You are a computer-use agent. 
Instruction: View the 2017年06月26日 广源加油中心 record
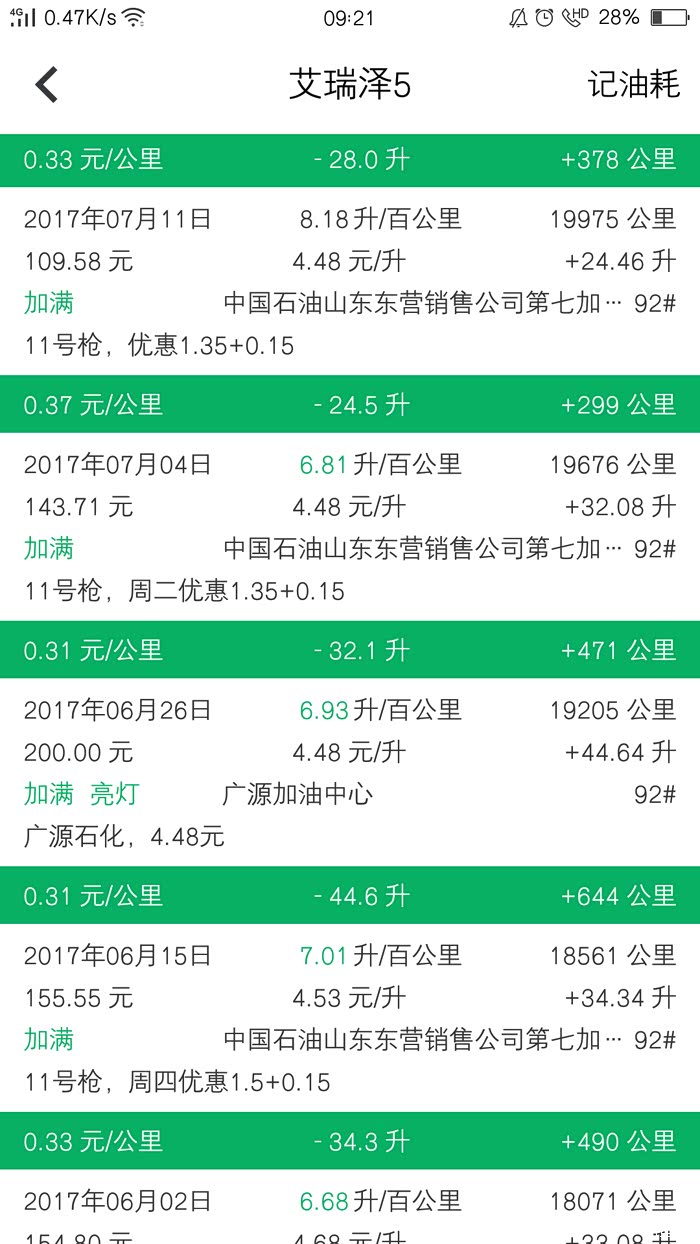tap(350, 773)
